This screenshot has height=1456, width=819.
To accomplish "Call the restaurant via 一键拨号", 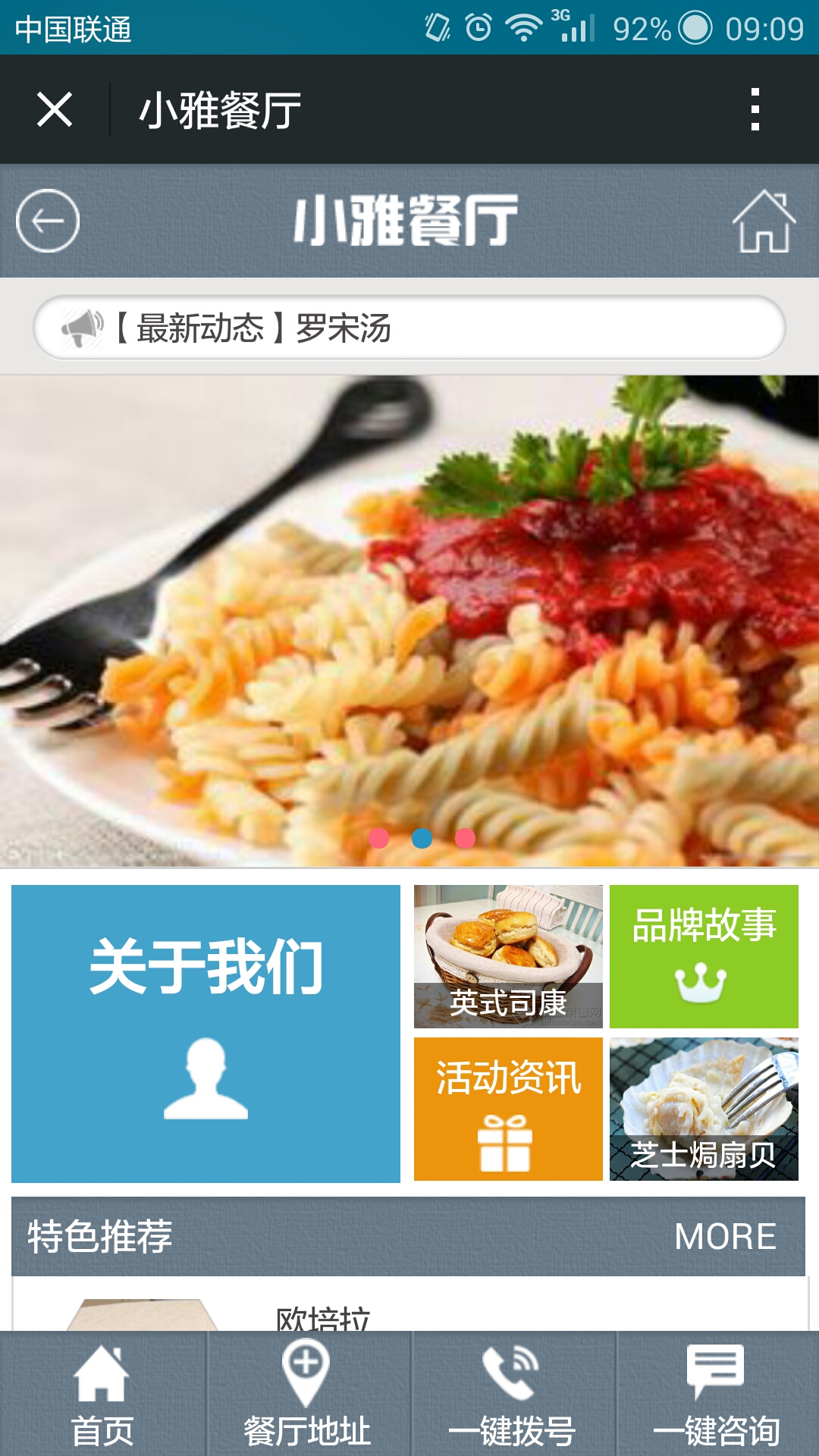I will (512, 1395).
